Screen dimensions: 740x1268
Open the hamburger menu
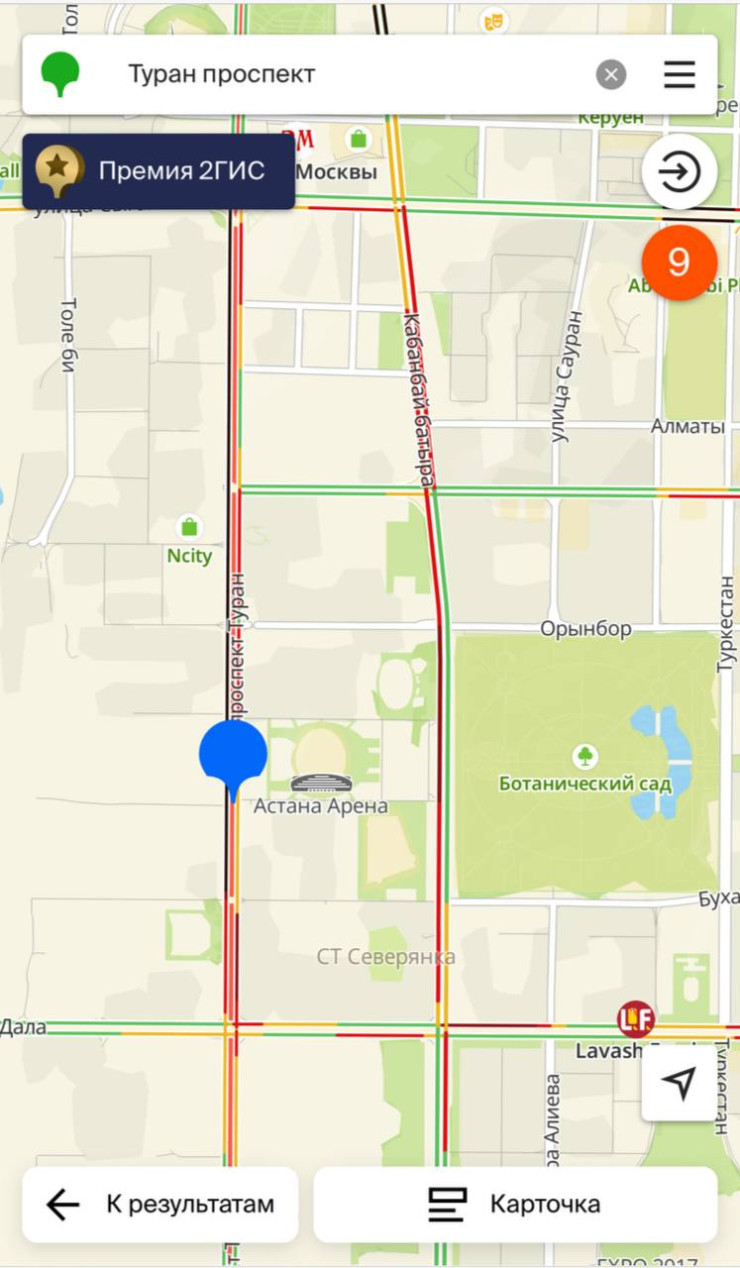coord(680,75)
